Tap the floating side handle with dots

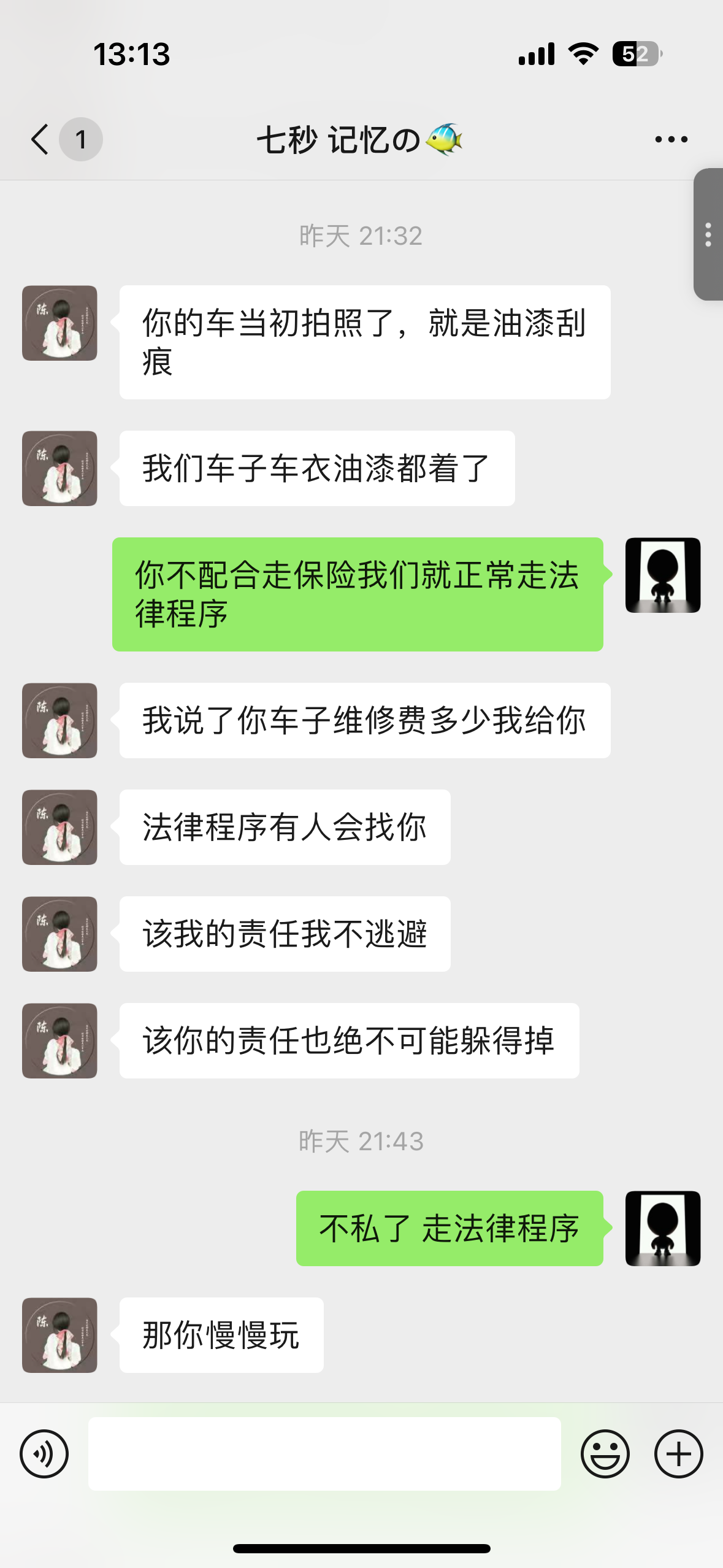(x=708, y=234)
